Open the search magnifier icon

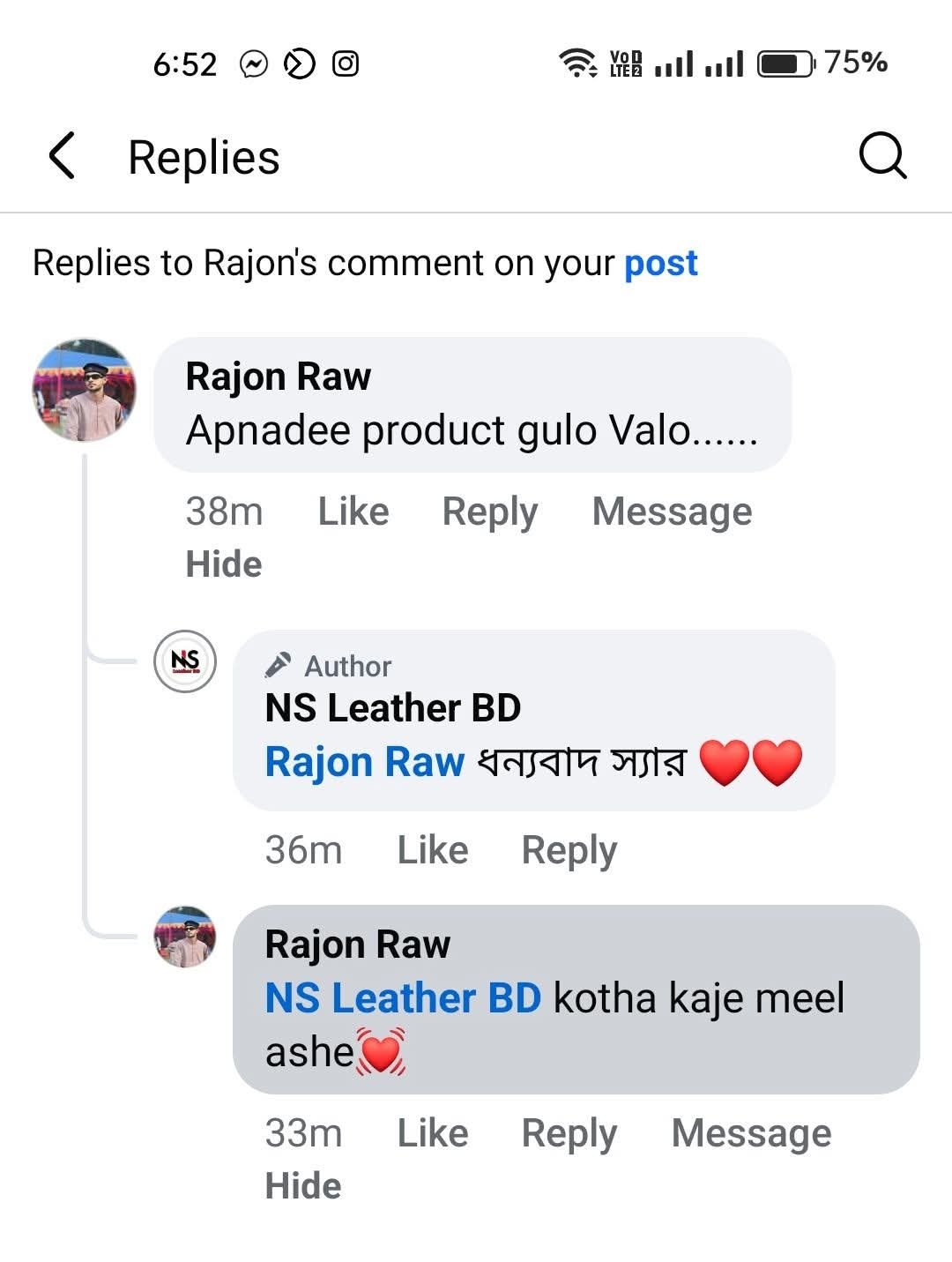pyautogui.click(x=881, y=157)
